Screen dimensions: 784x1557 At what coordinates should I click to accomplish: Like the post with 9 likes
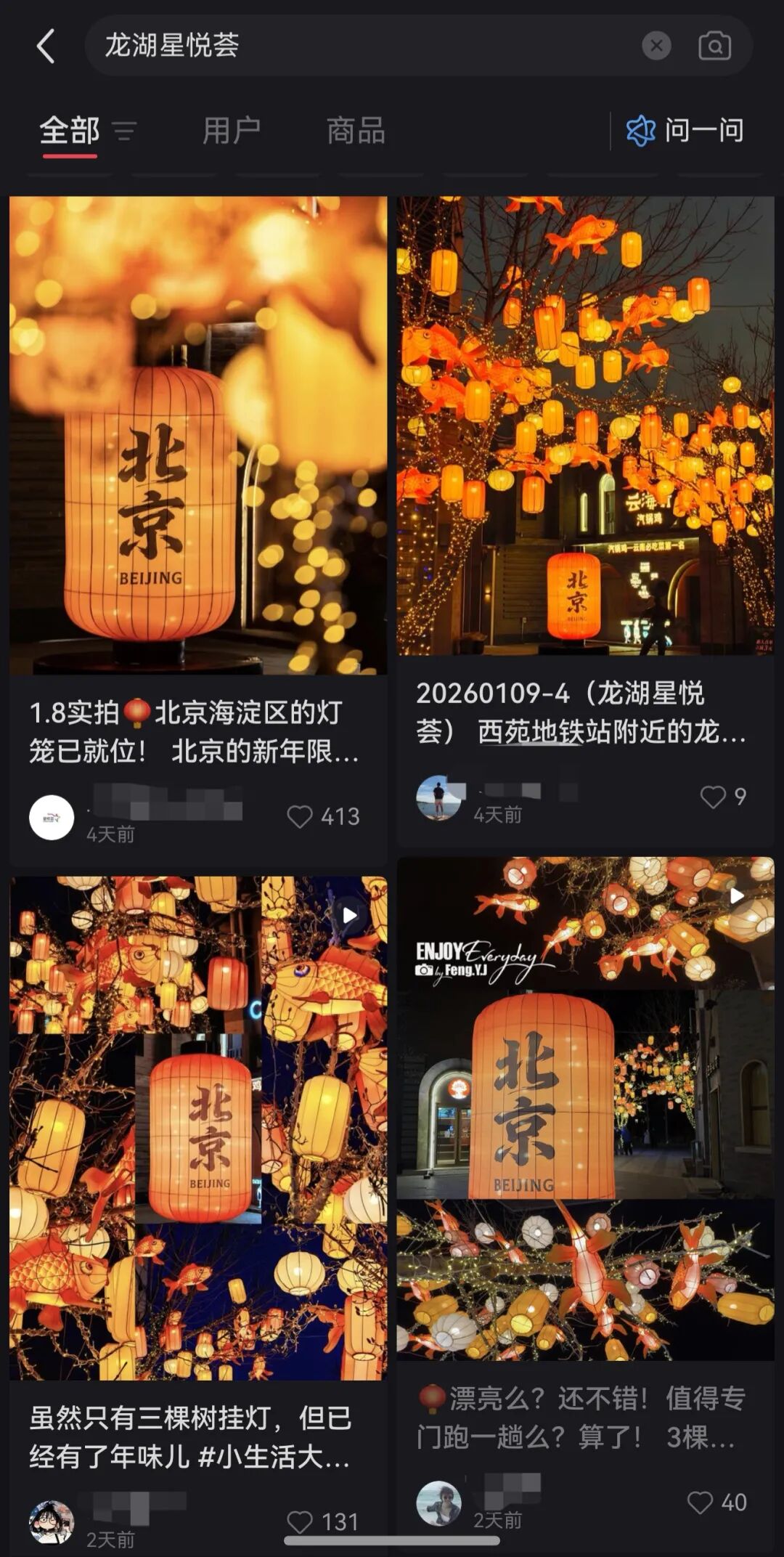713,797
